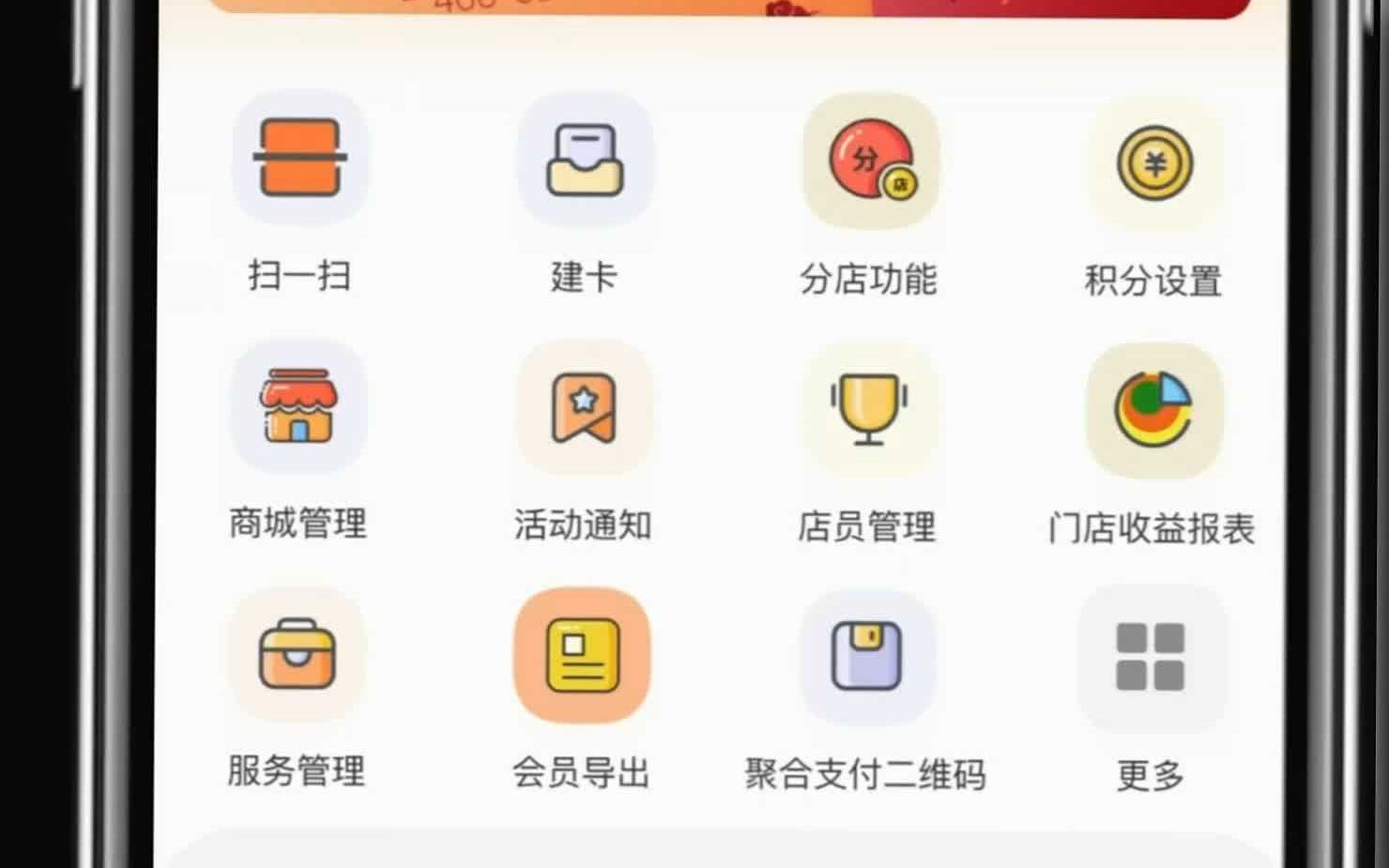The width and height of the screenshot is (1389, 868).
Task: Select 会员导出 to export members
Action: (582, 655)
